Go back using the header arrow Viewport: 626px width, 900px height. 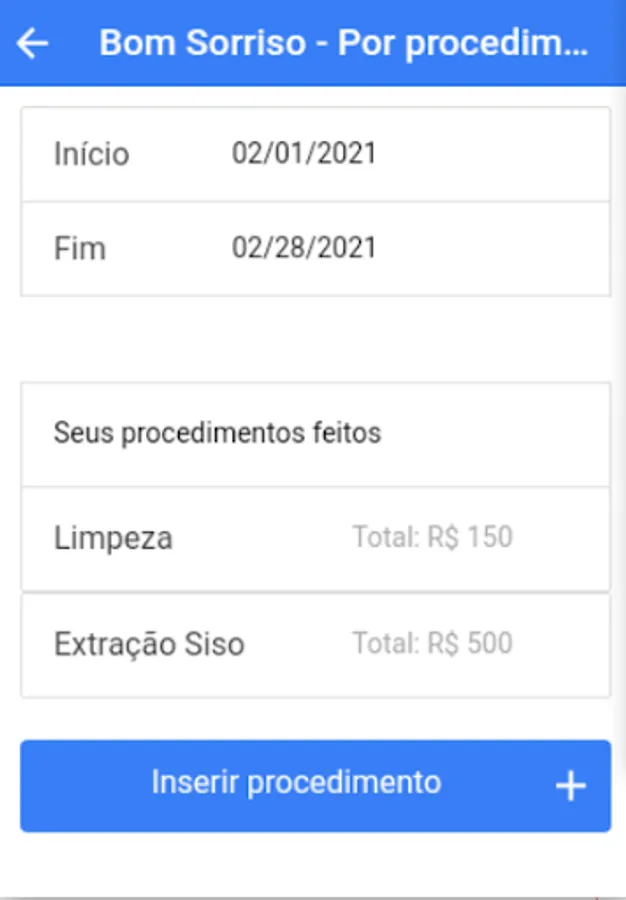33,43
